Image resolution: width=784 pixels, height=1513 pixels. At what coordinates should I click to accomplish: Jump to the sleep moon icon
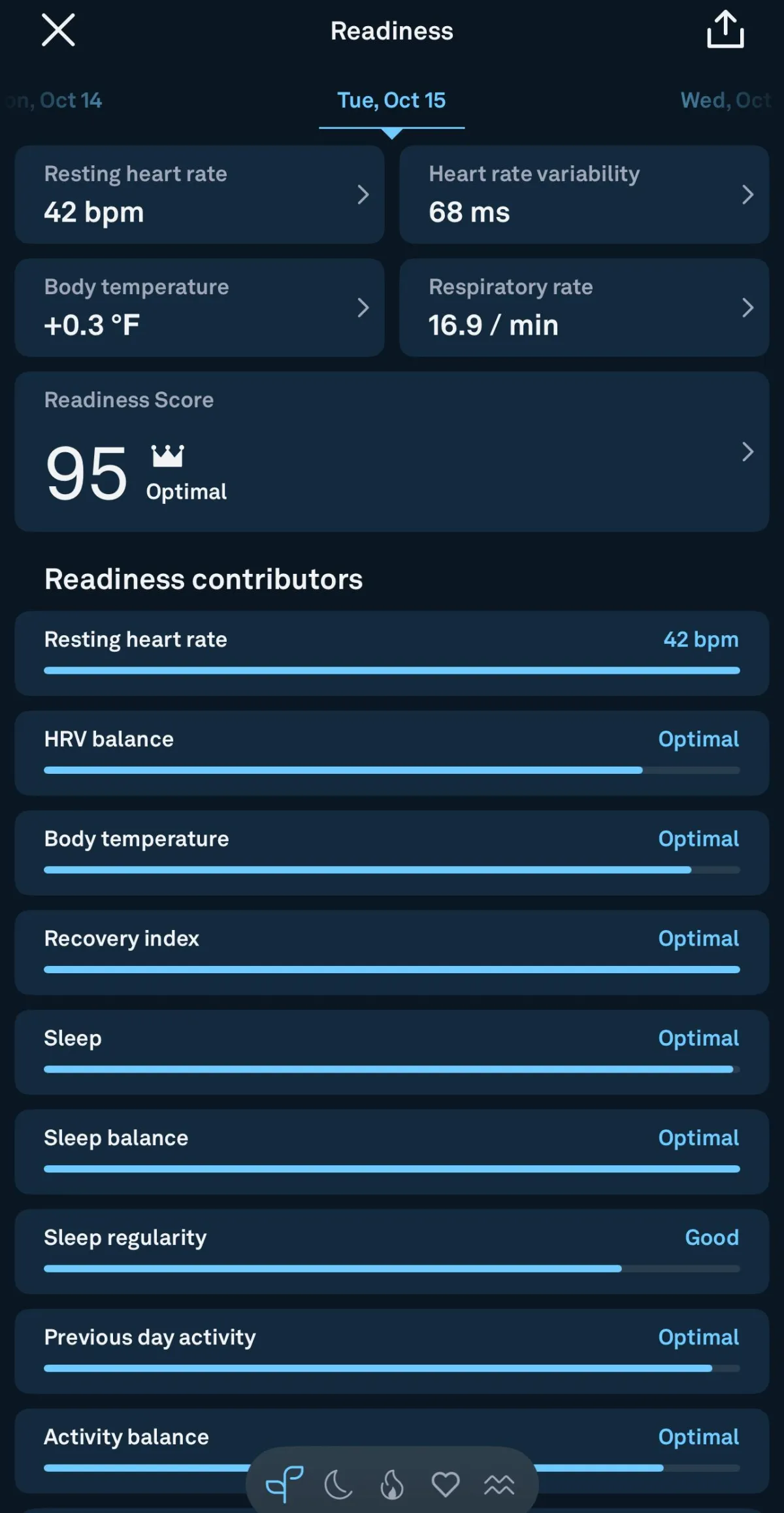pos(338,1484)
